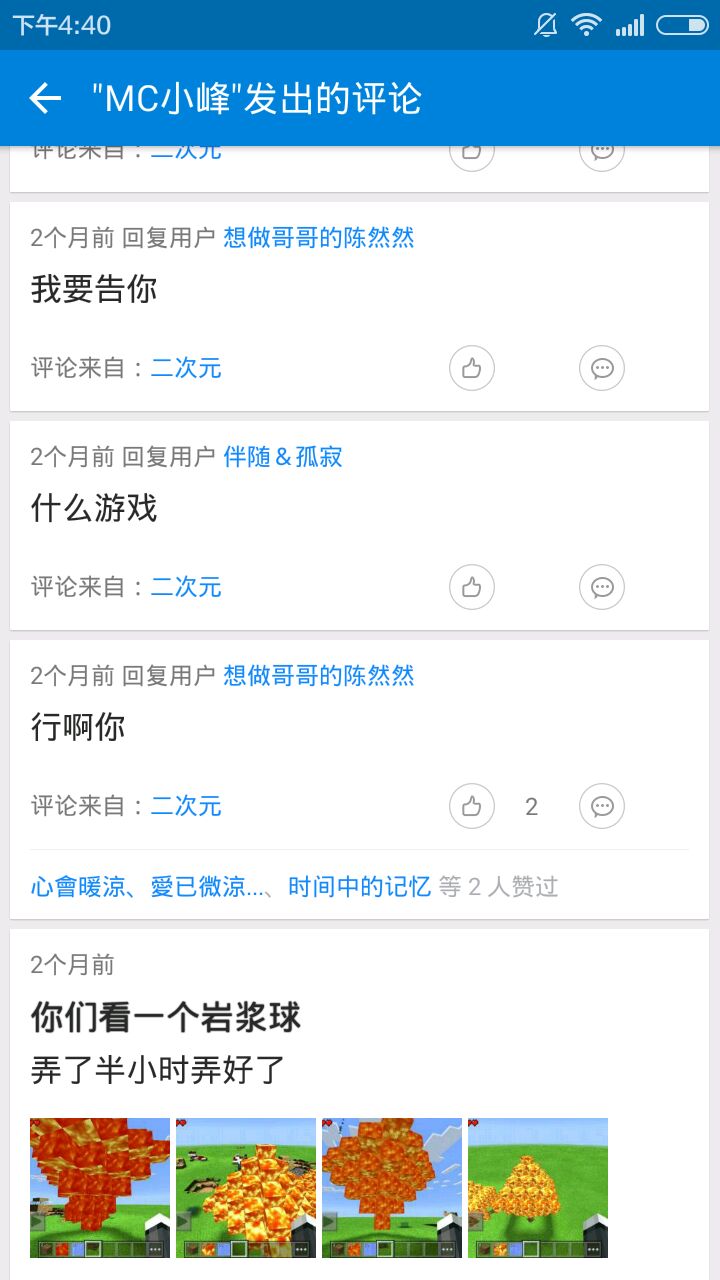Like the comment "我要告你"

click(x=472, y=368)
